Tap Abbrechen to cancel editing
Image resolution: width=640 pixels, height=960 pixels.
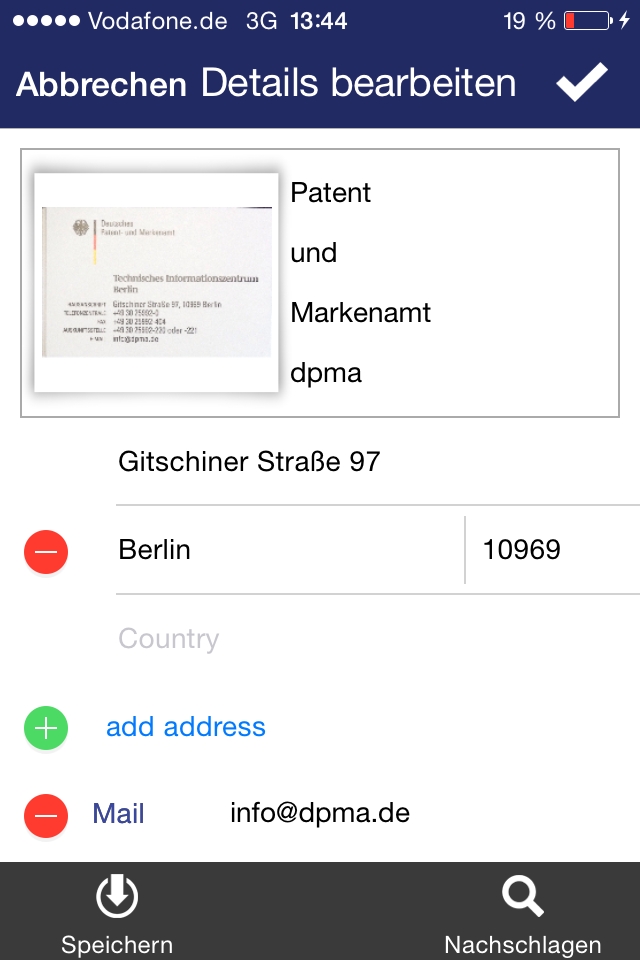point(101,84)
